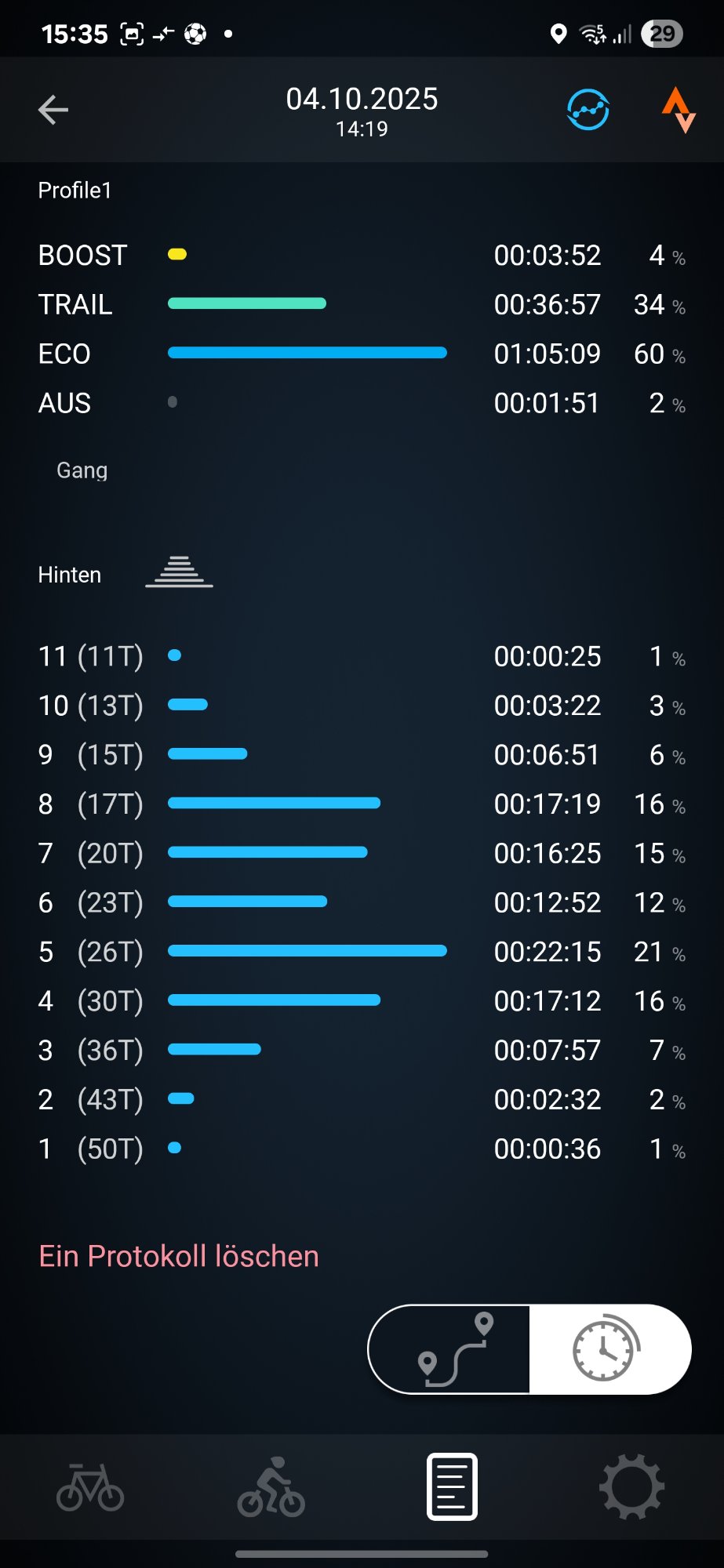The image size is (724, 1568).
Task: Share the ride to Strava
Action: coord(679,110)
